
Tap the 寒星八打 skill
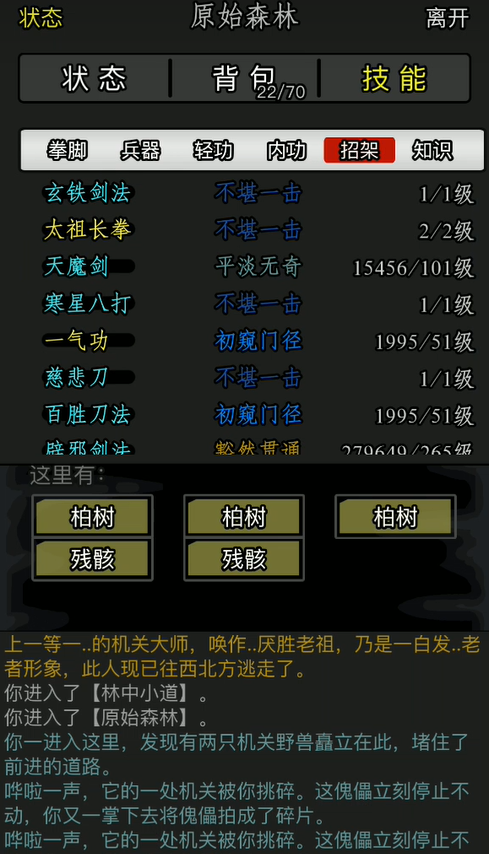tap(259, 304)
